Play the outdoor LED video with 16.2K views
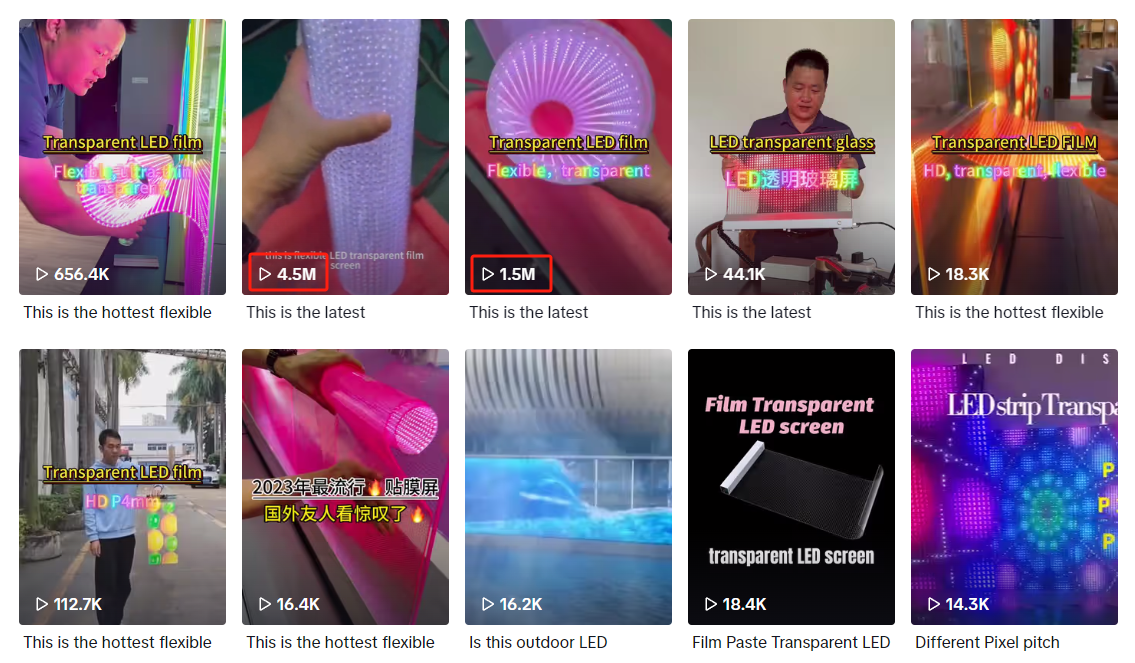The height and width of the screenshot is (663, 1135). pyautogui.click(x=568, y=487)
